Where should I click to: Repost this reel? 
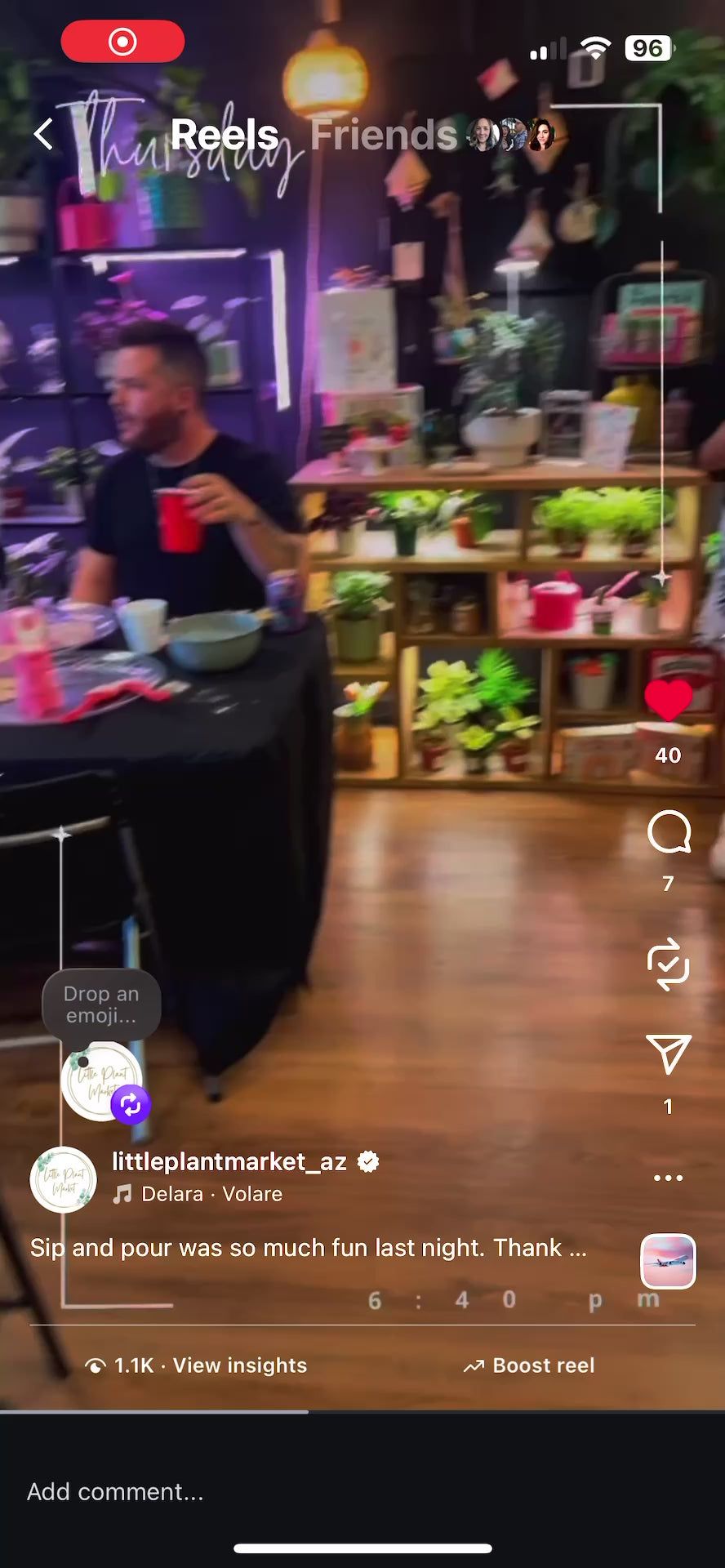(668, 964)
